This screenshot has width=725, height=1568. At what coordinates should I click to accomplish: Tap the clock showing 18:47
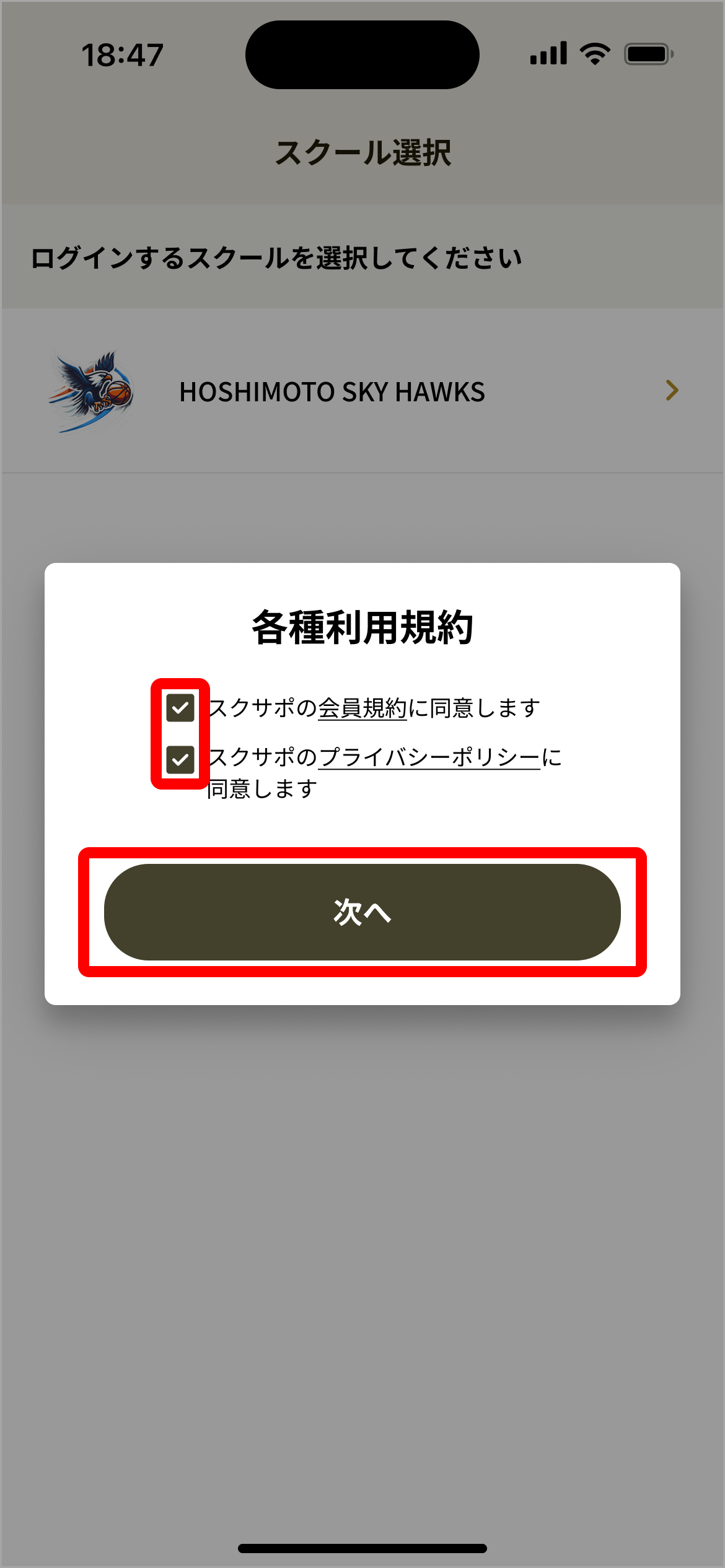pos(122,54)
